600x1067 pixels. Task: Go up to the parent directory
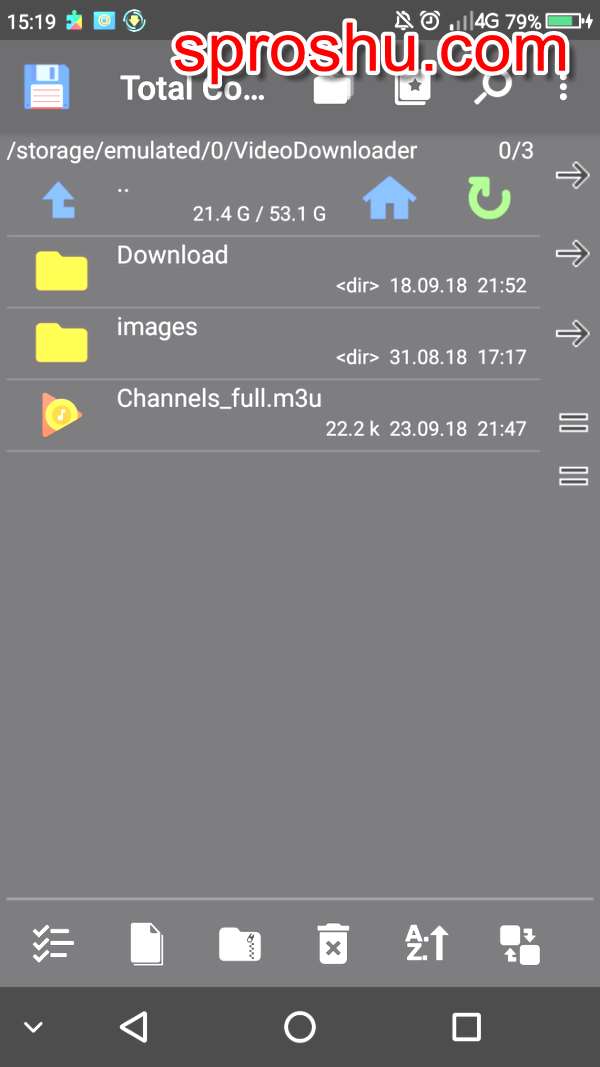60,200
